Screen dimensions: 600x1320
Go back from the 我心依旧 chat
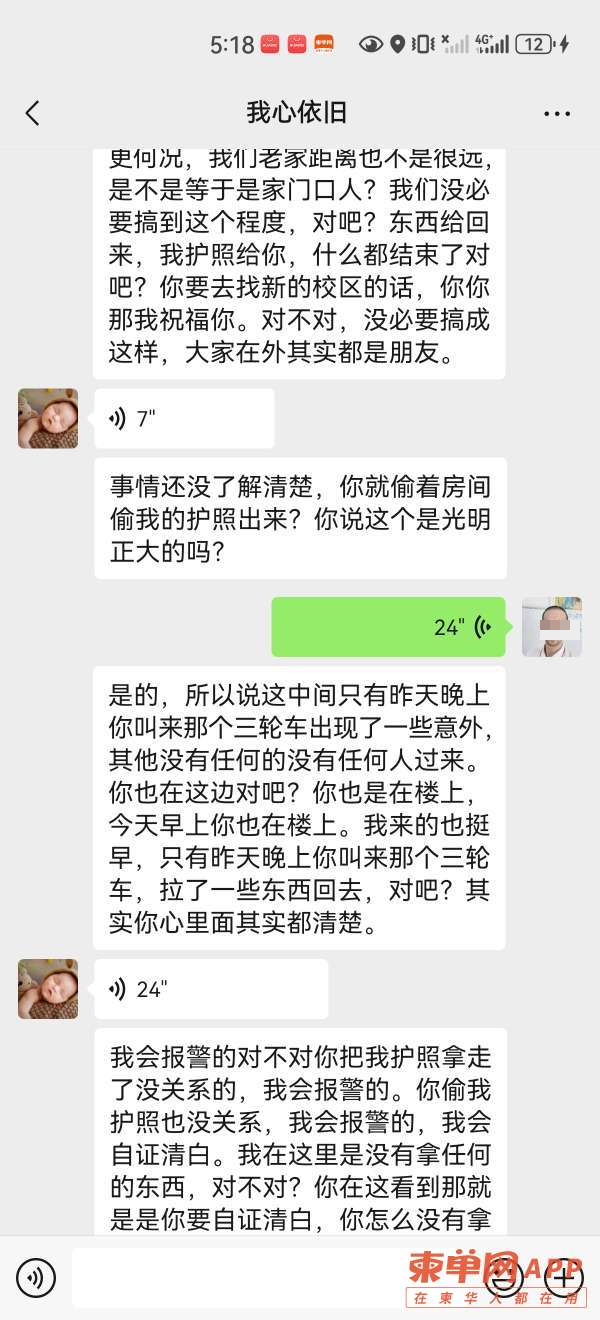click(32, 113)
